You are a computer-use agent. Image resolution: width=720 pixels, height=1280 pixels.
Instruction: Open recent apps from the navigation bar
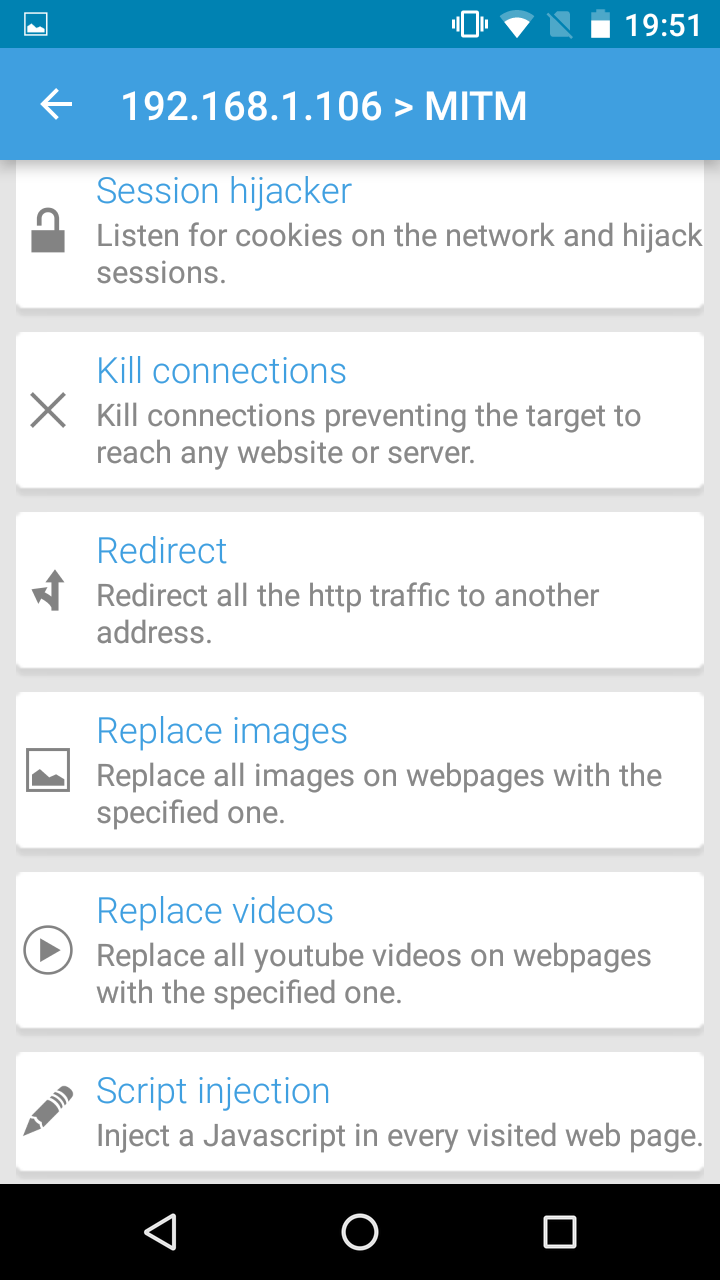560,1232
